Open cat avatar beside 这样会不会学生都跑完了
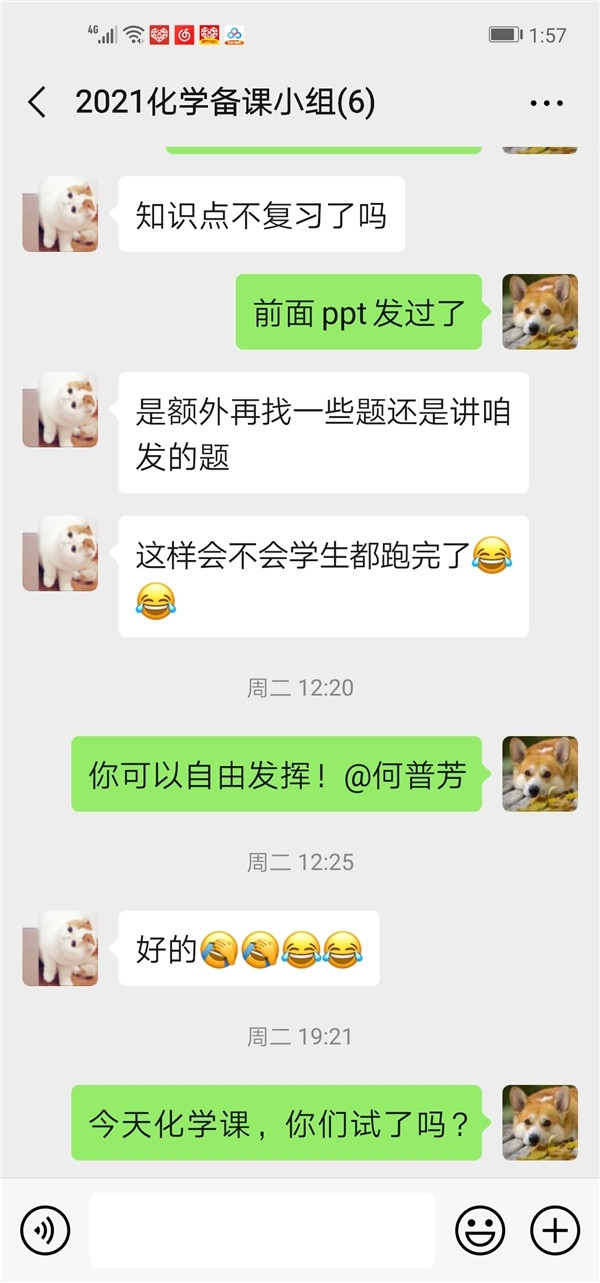 pos(60,553)
